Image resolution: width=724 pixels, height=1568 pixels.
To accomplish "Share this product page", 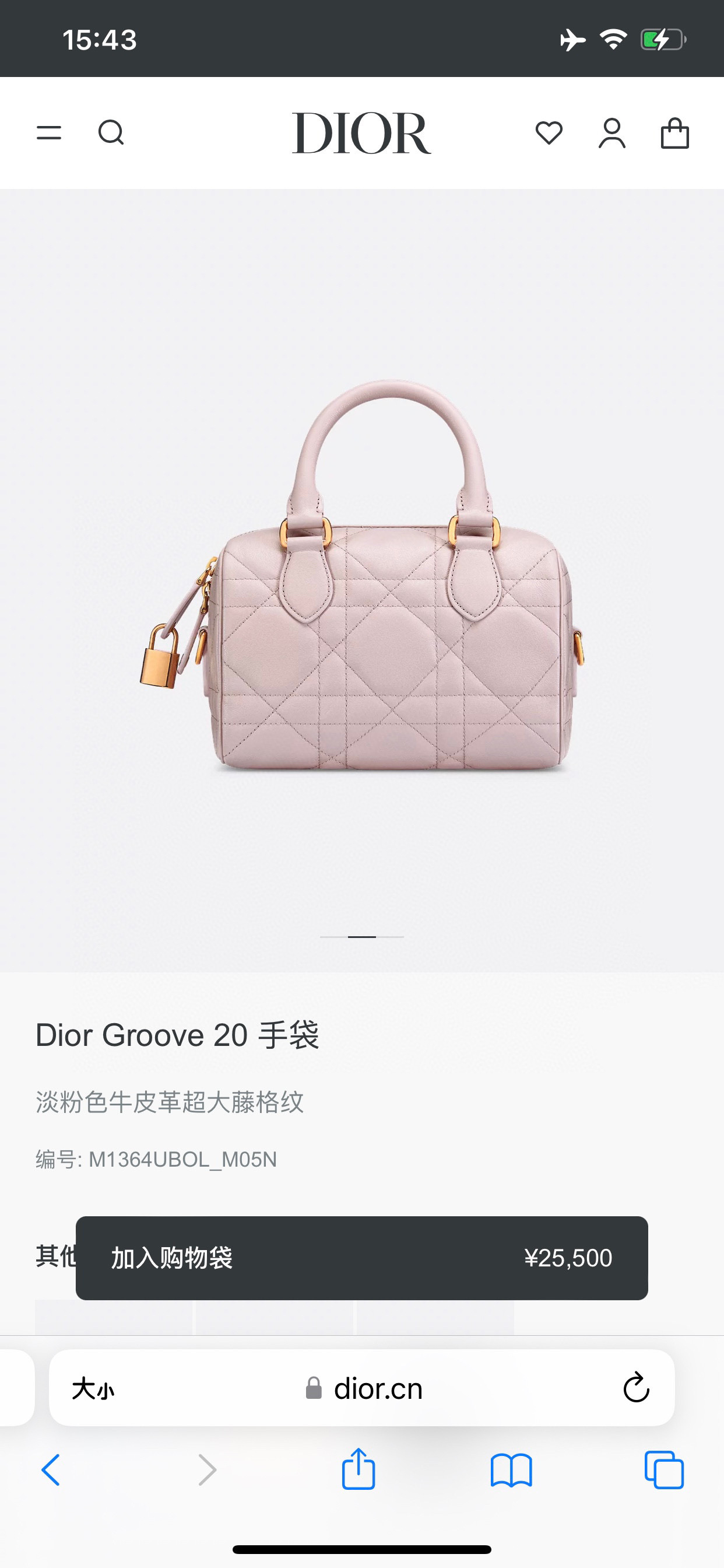I will (359, 1469).
